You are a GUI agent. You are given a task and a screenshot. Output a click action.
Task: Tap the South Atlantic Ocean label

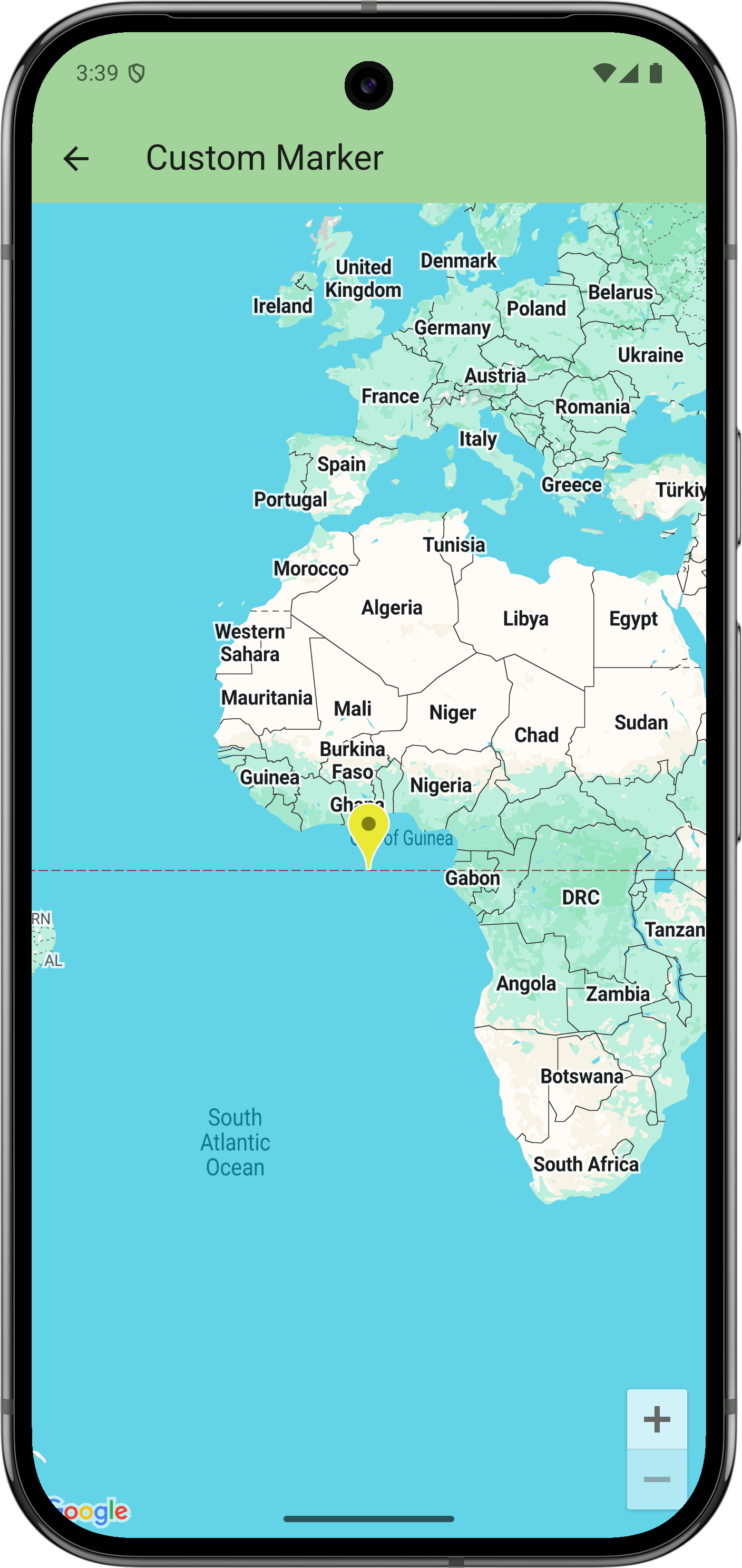tap(234, 1142)
